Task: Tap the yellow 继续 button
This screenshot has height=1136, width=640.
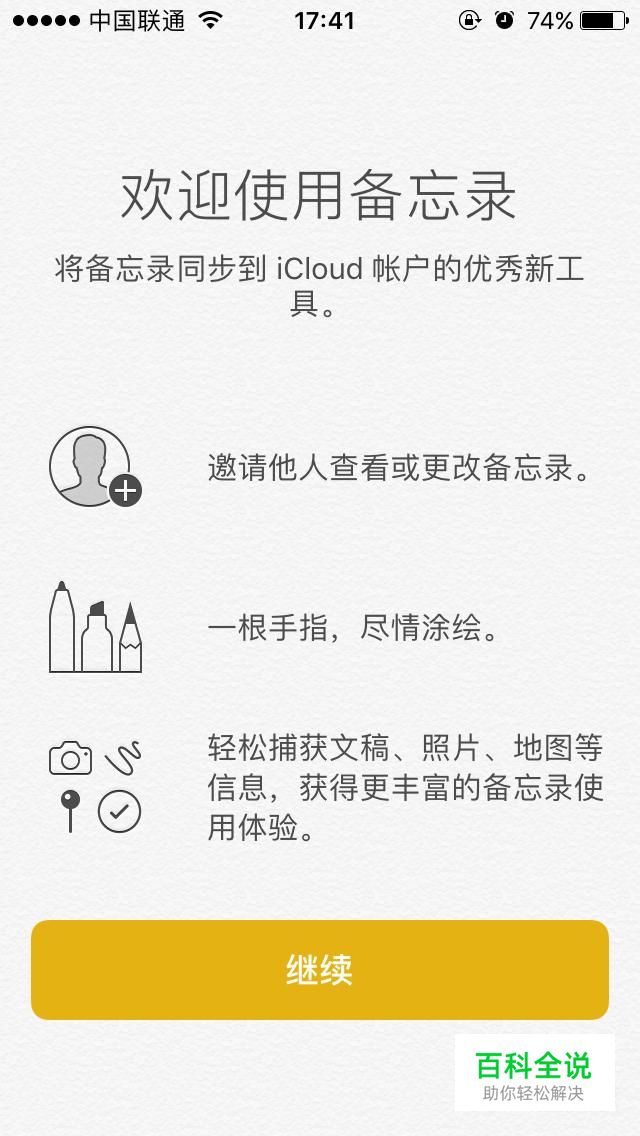Action: [x=320, y=970]
